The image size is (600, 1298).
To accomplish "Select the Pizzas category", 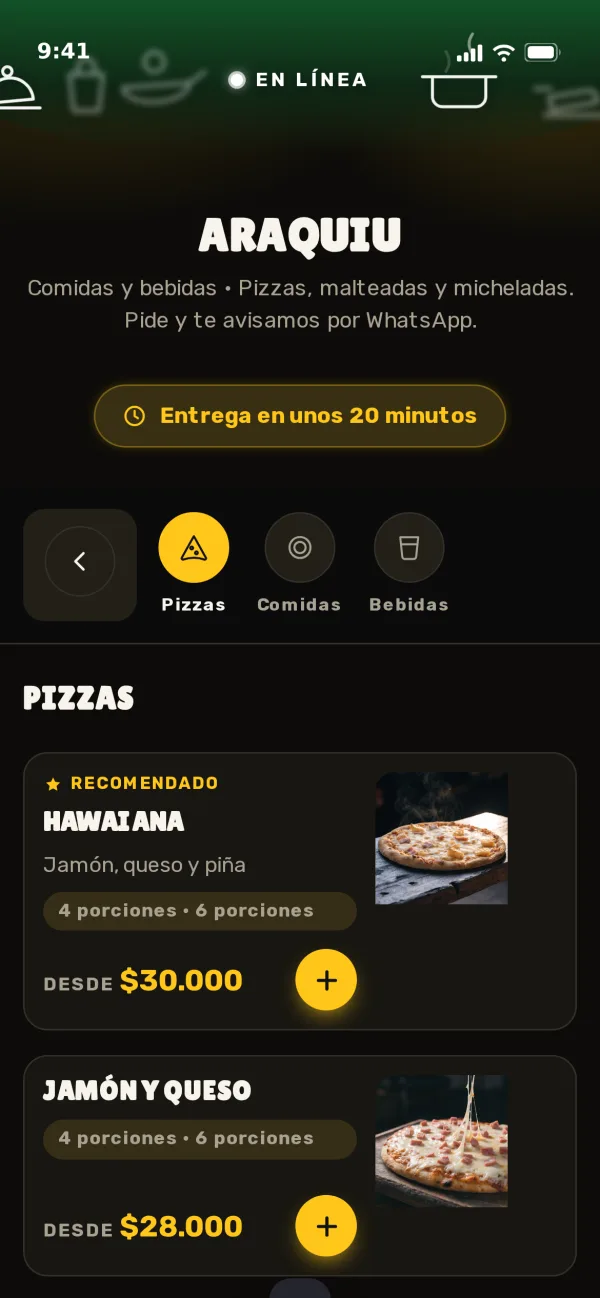I will pos(194,563).
